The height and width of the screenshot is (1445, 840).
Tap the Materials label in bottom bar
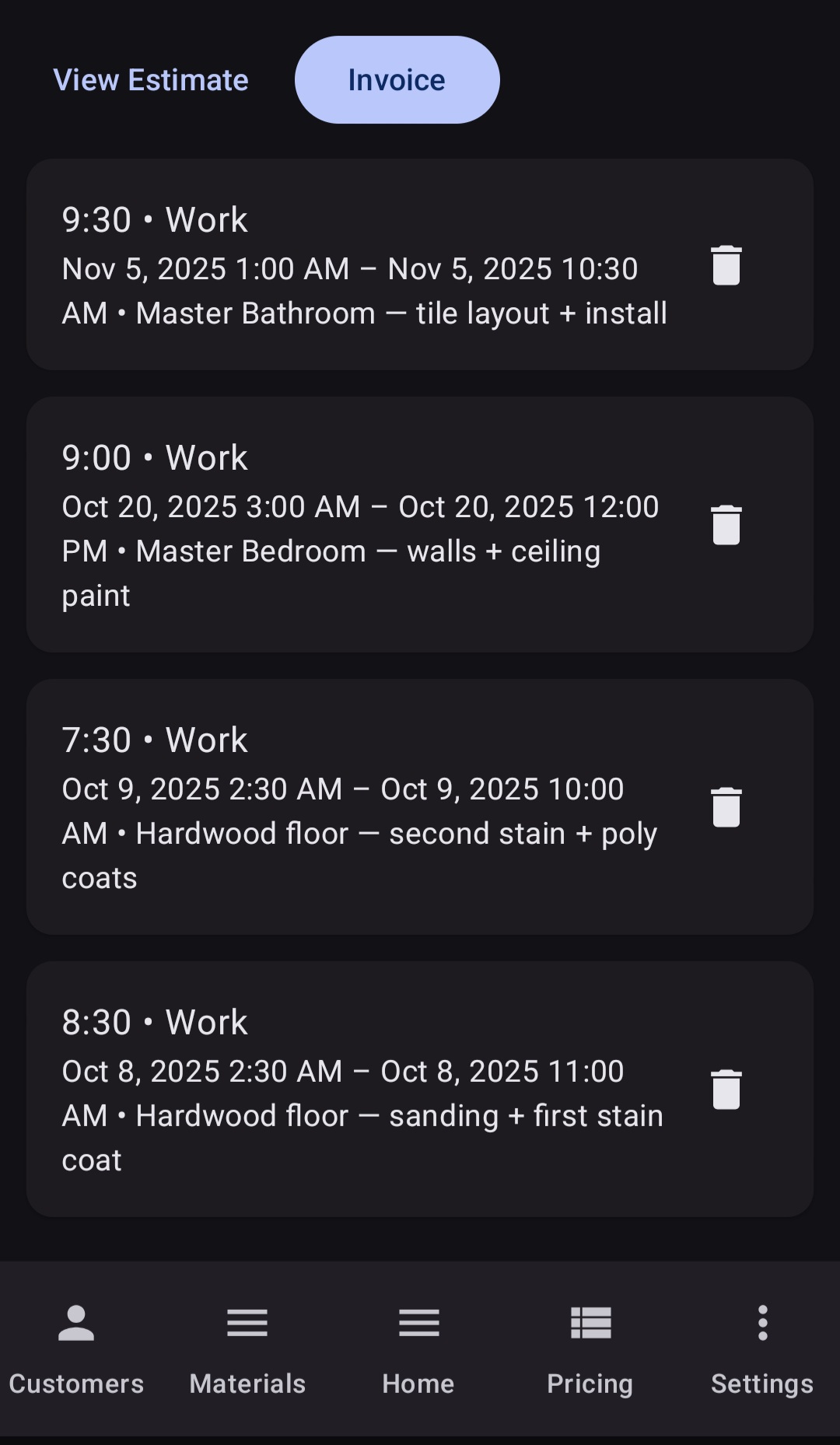247,1384
